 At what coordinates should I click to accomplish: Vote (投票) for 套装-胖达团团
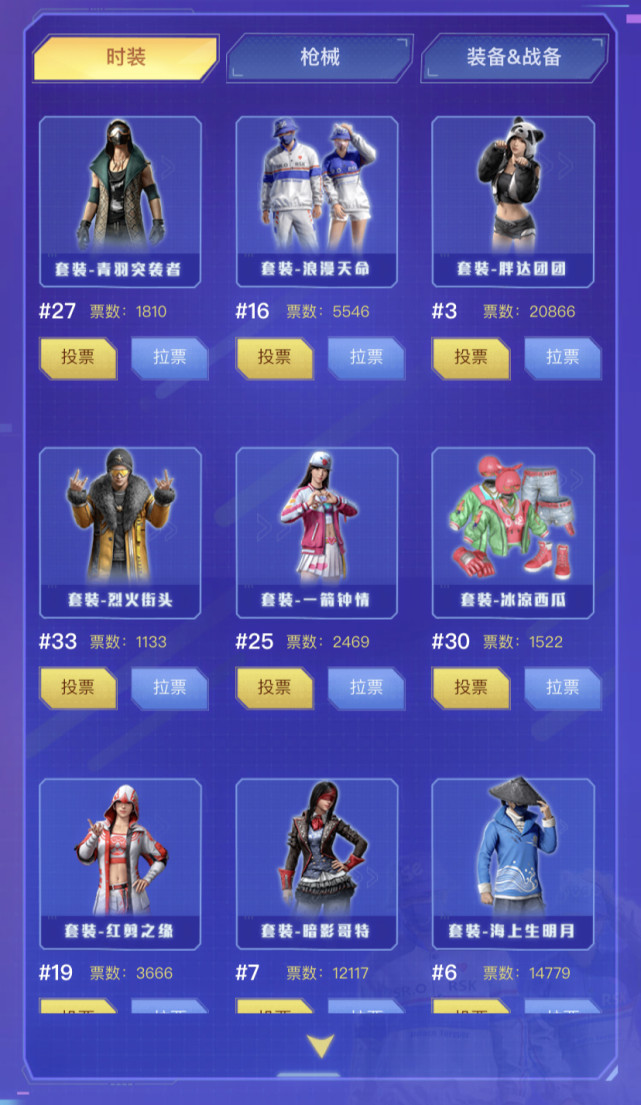pyautogui.click(x=471, y=357)
